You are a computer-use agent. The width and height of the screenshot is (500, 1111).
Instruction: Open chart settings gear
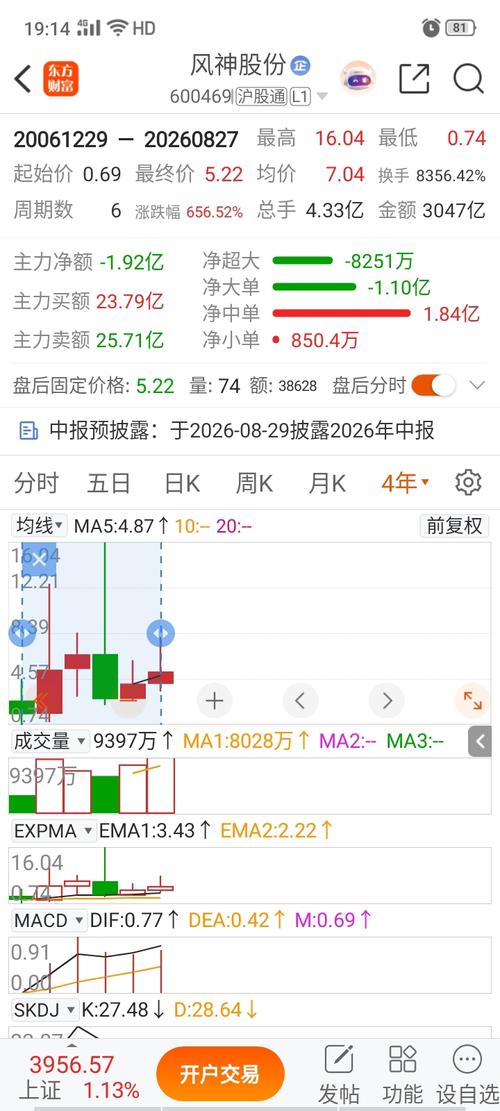click(468, 483)
